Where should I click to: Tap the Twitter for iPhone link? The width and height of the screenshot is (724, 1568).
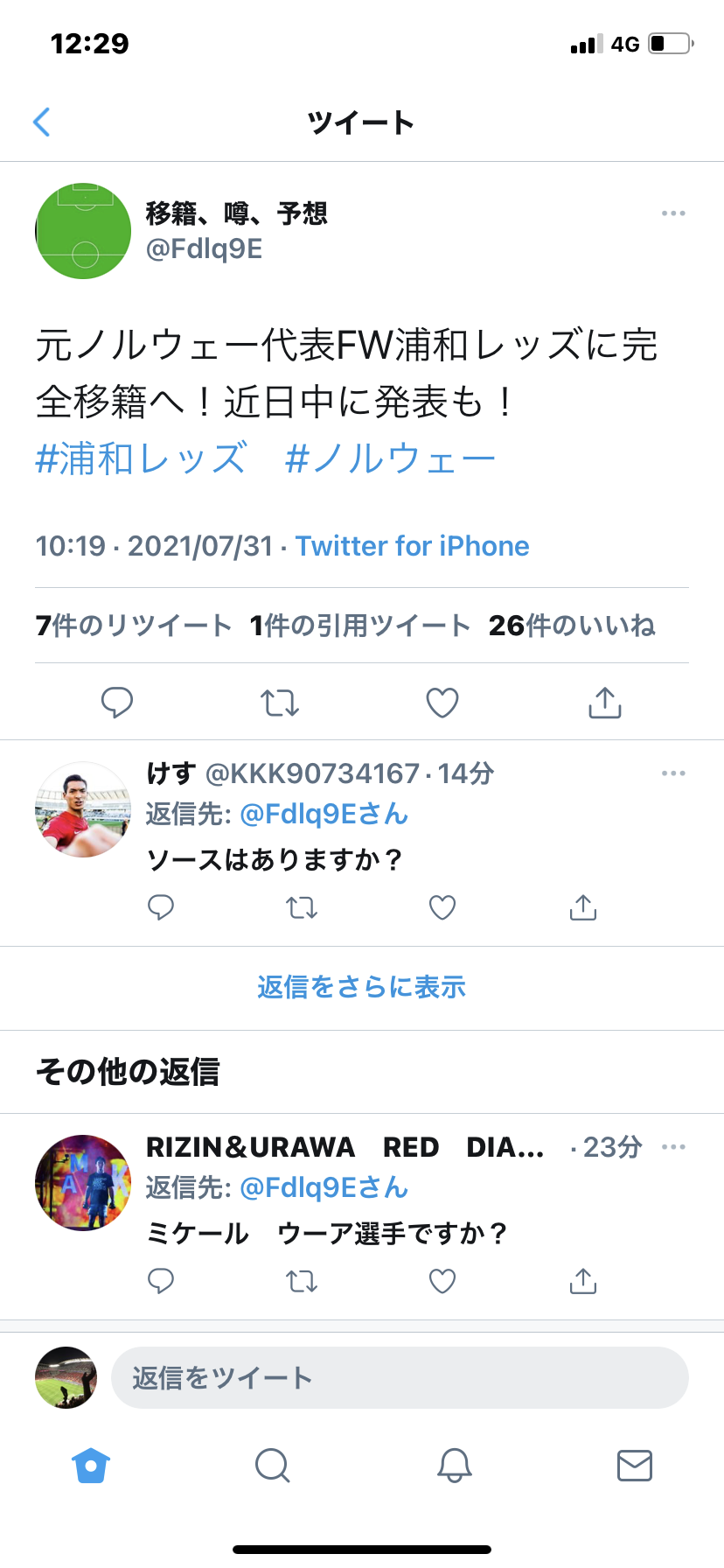pos(412,546)
